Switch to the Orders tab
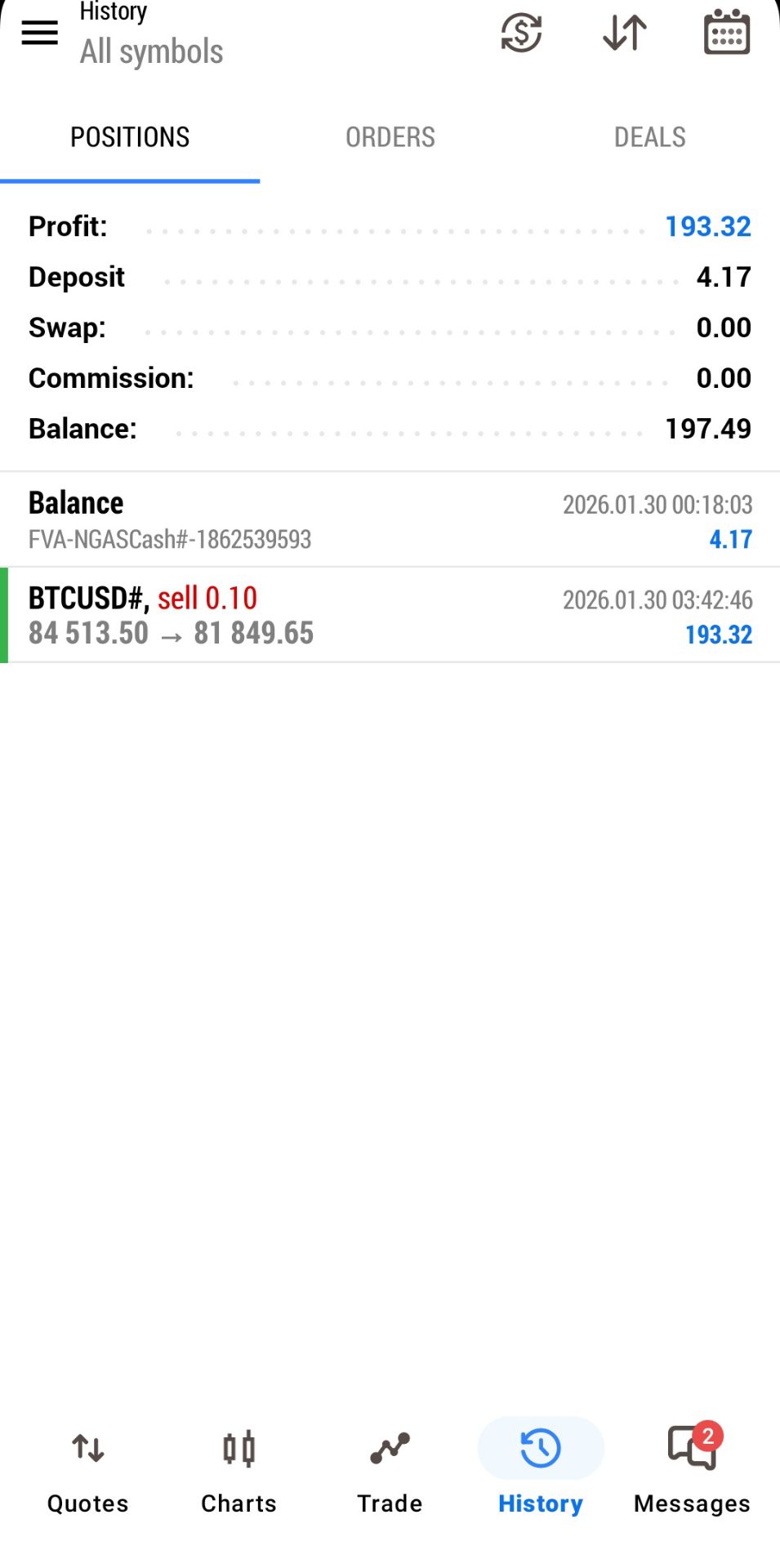The image size is (780, 1568). pyautogui.click(x=390, y=137)
